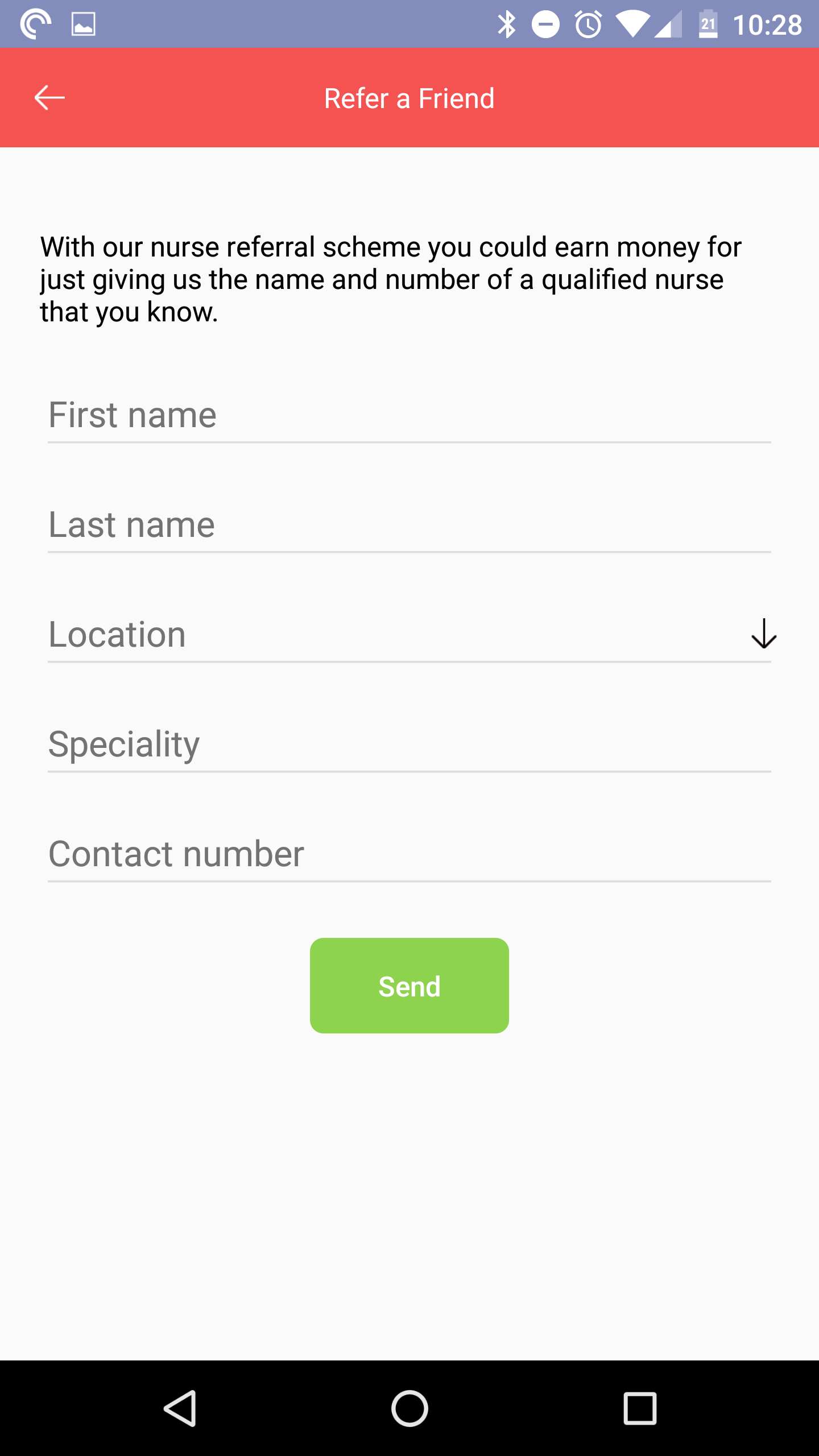Go back using the header arrow
Screen dimensions: 819x1456
(x=49, y=98)
